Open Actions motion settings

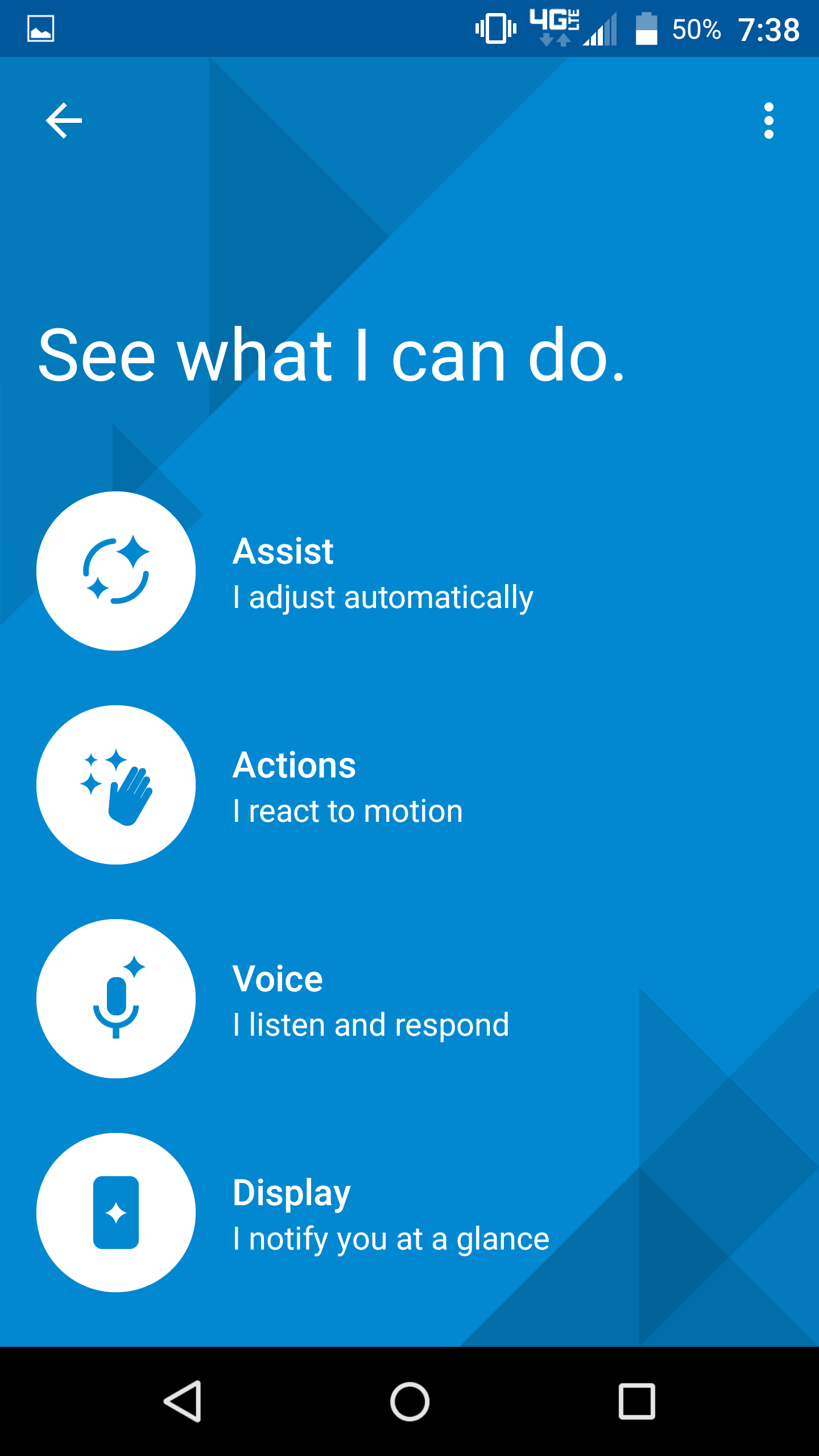(x=409, y=785)
